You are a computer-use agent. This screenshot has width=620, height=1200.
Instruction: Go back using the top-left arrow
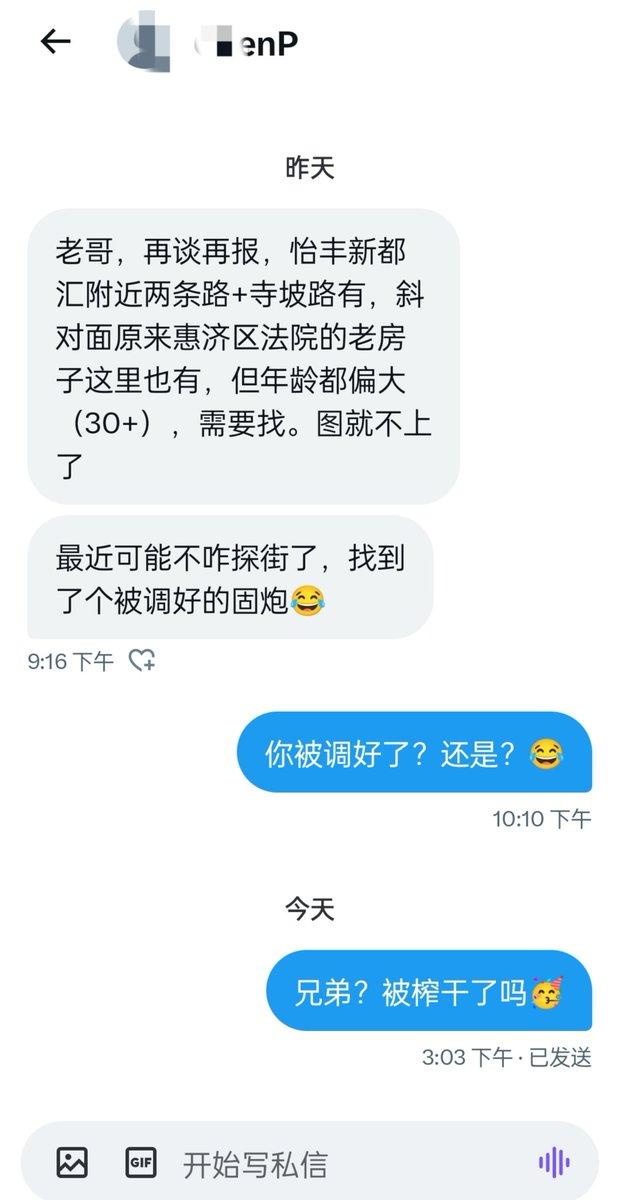tap(55, 42)
